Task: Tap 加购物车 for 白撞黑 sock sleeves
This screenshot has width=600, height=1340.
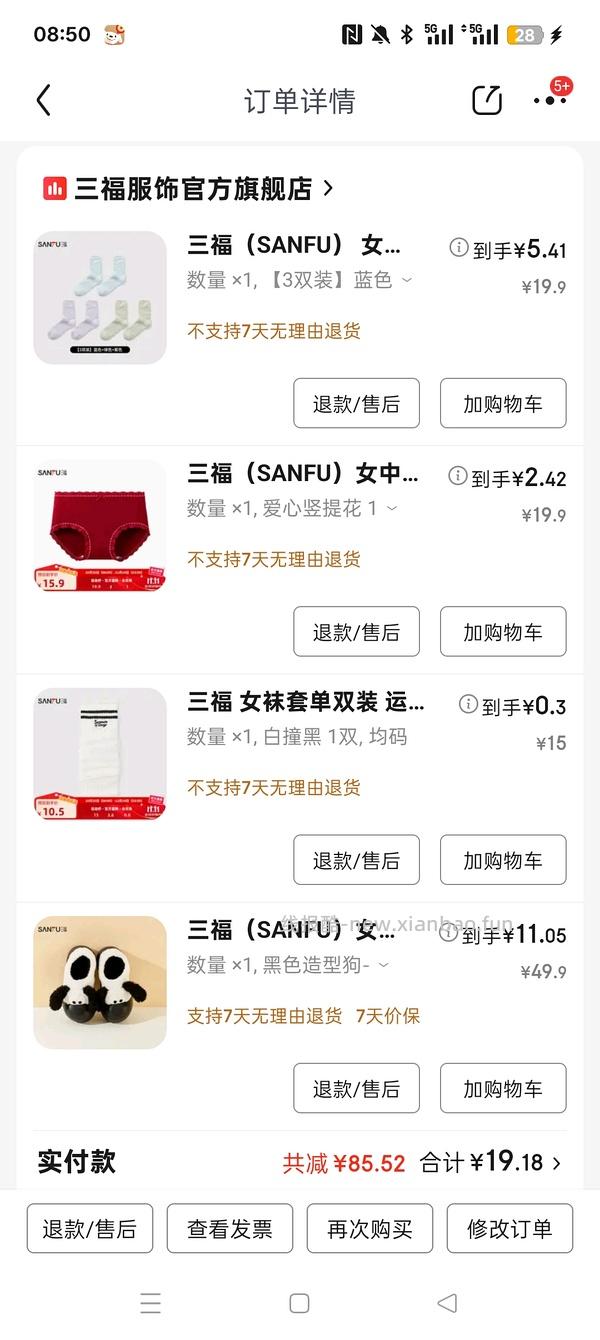Action: [503, 860]
